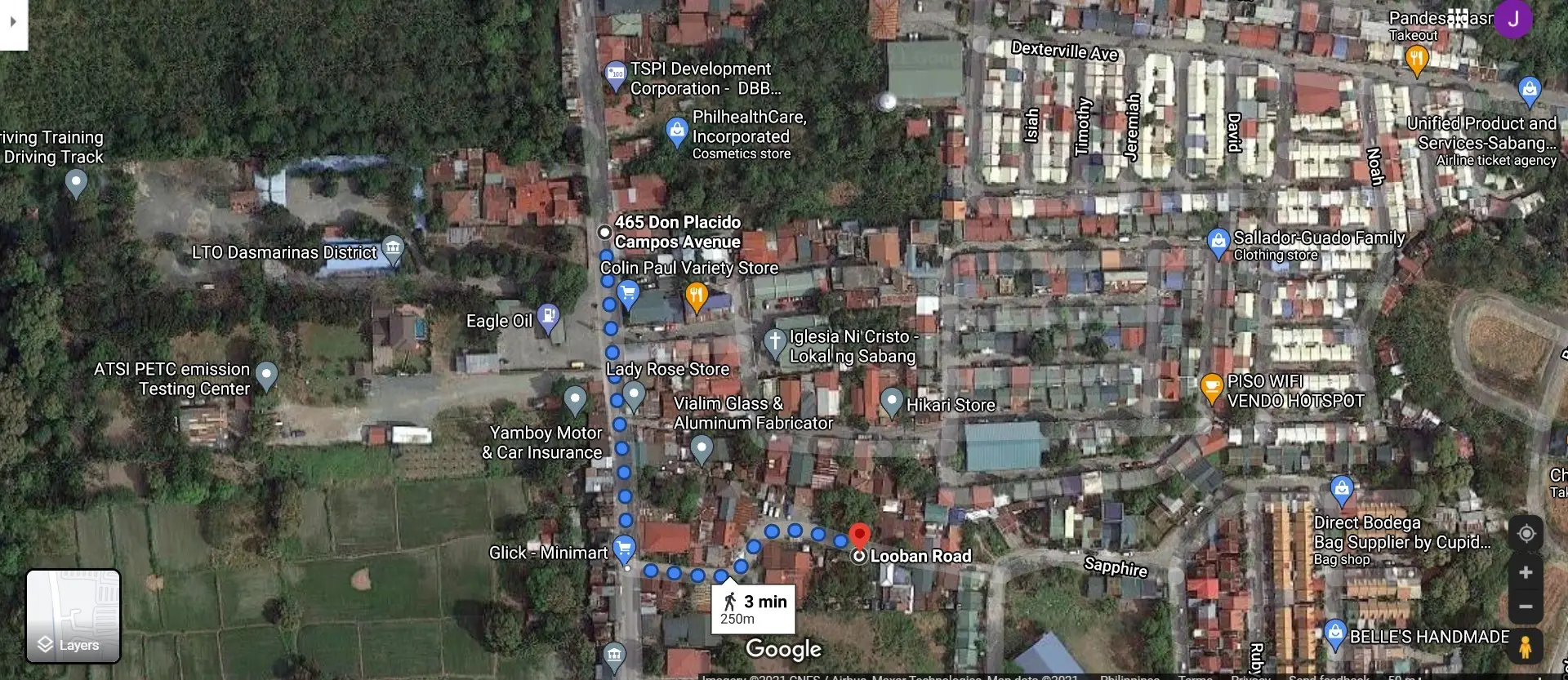Select Iglesia Ni Cristo Lokal ng Sabang
1568x680 pixels.
pos(775,340)
